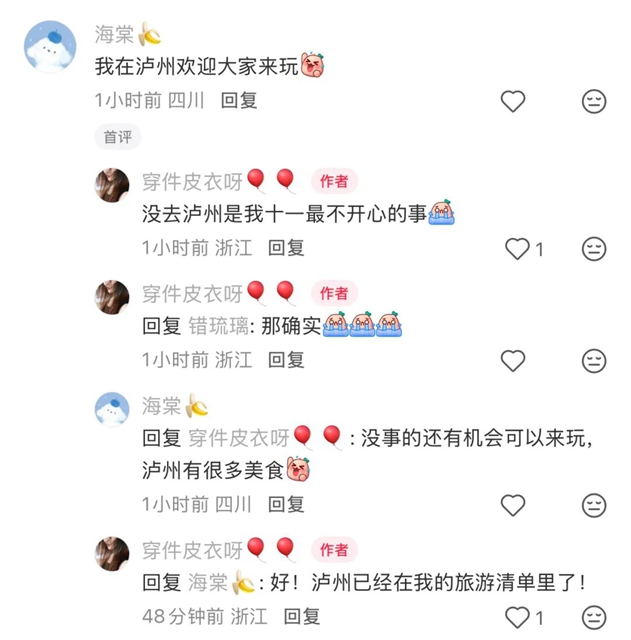Like 海棠's comment welcoming everyone to 泸州
This screenshot has height=640, width=631.
click(x=513, y=101)
